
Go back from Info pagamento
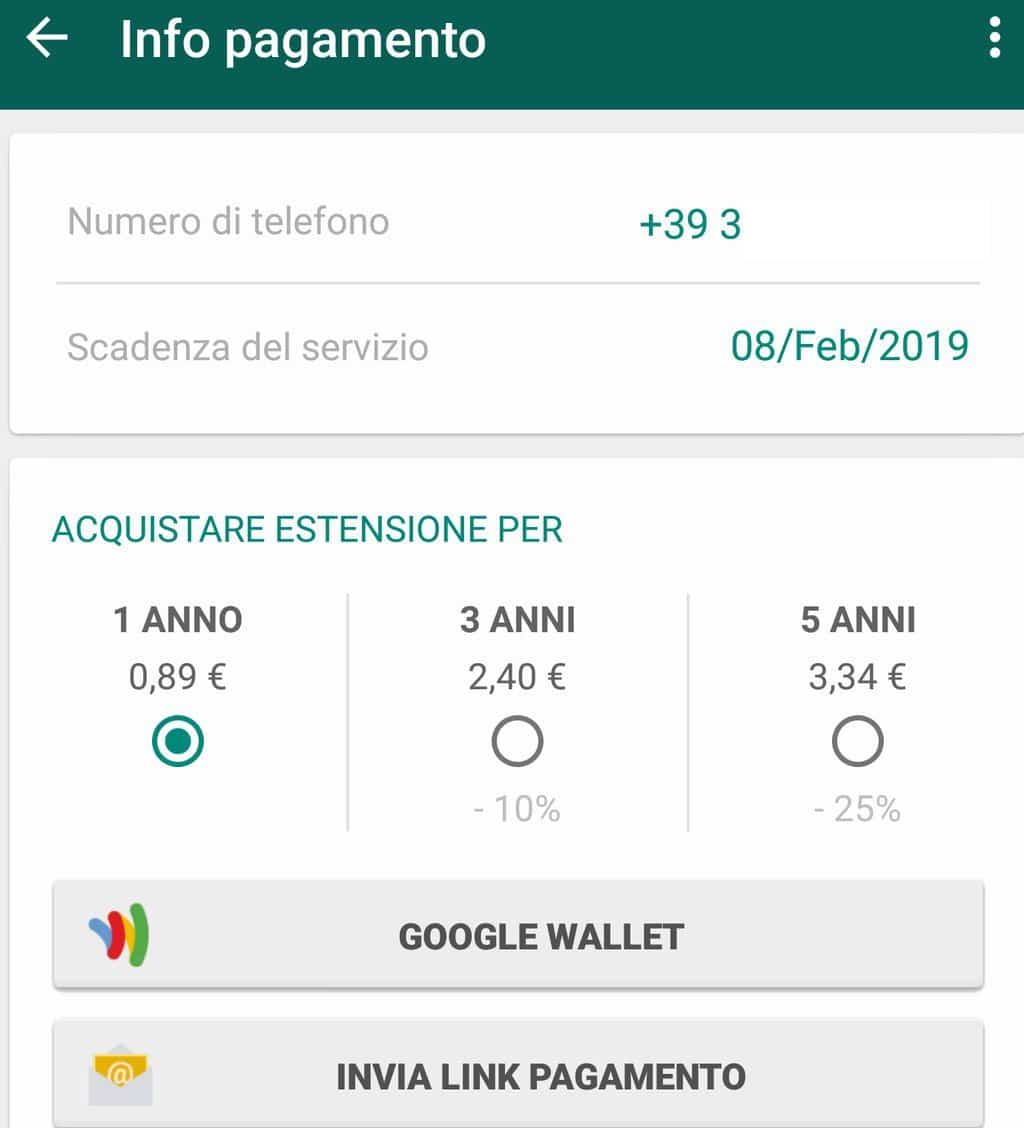[x=47, y=39]
